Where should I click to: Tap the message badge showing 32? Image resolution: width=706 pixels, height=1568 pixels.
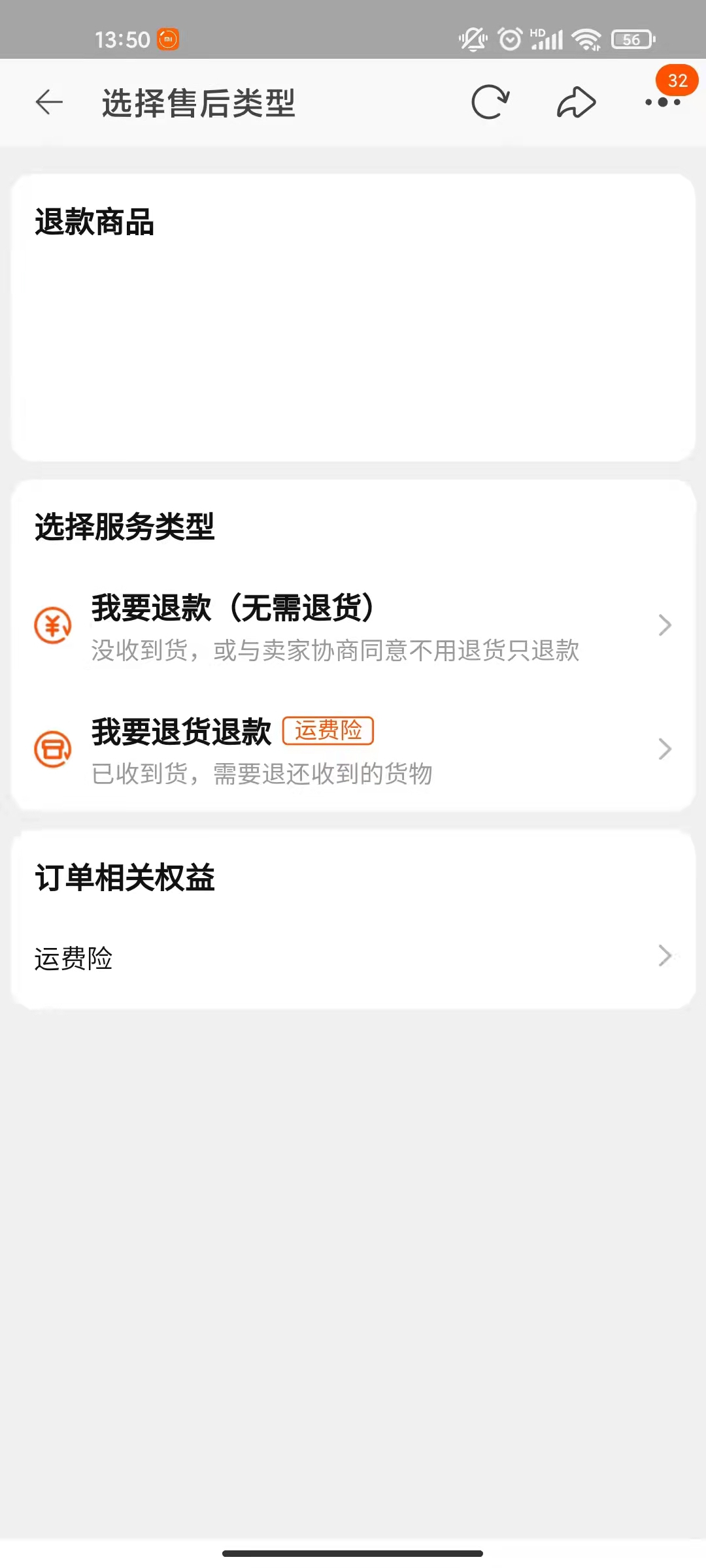click(675, 80)
